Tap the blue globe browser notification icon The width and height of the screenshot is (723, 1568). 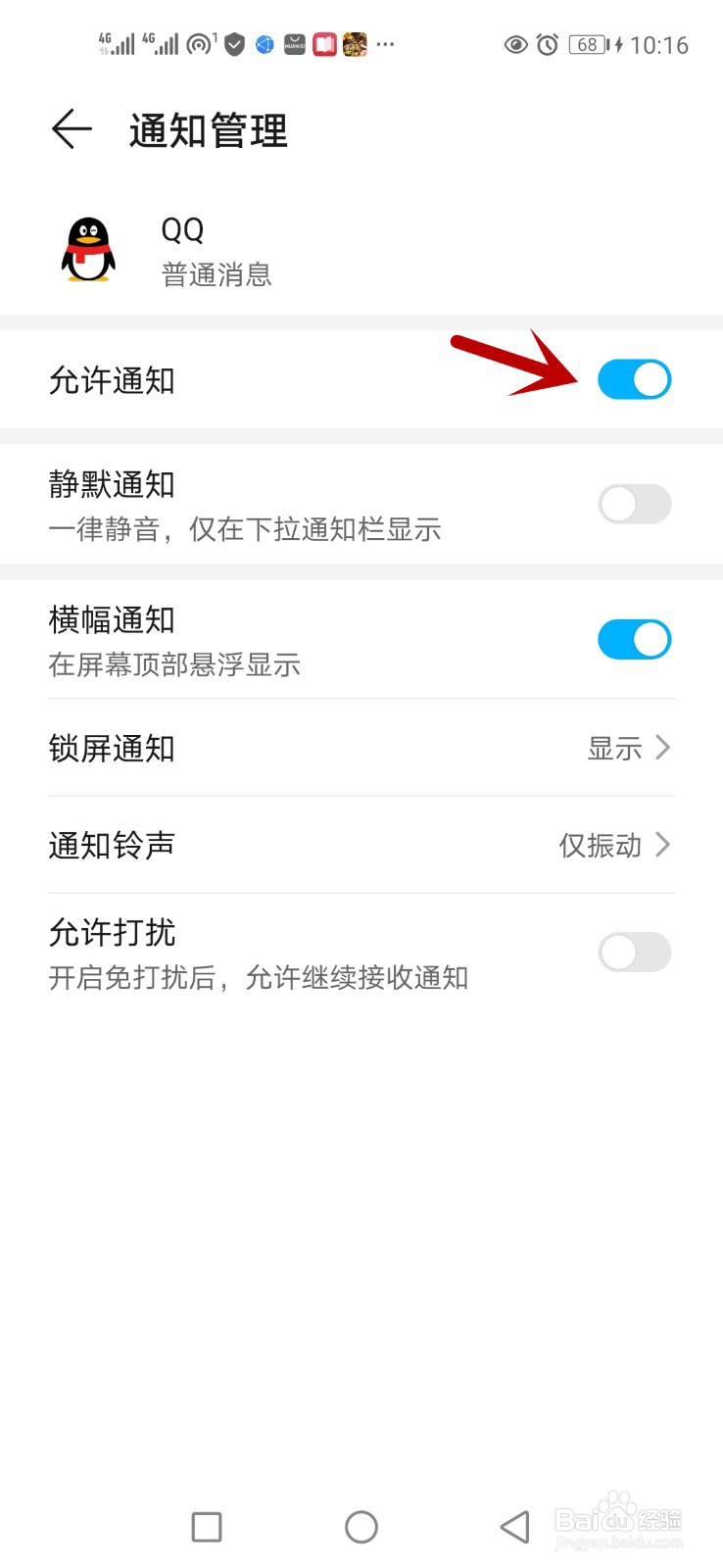click(266, 44)
